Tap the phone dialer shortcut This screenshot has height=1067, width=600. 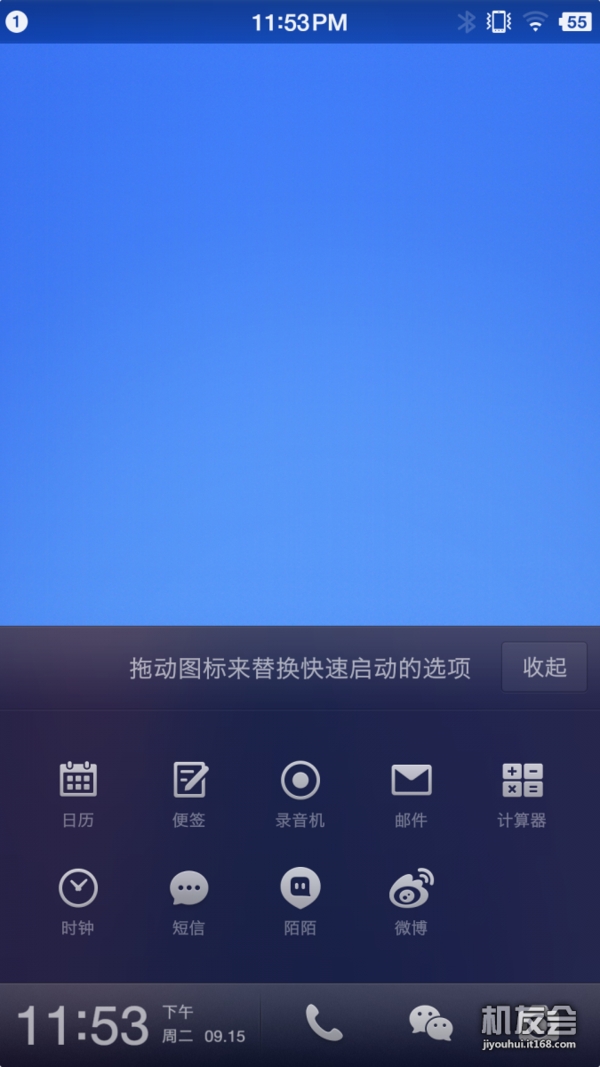[323, 1023]
